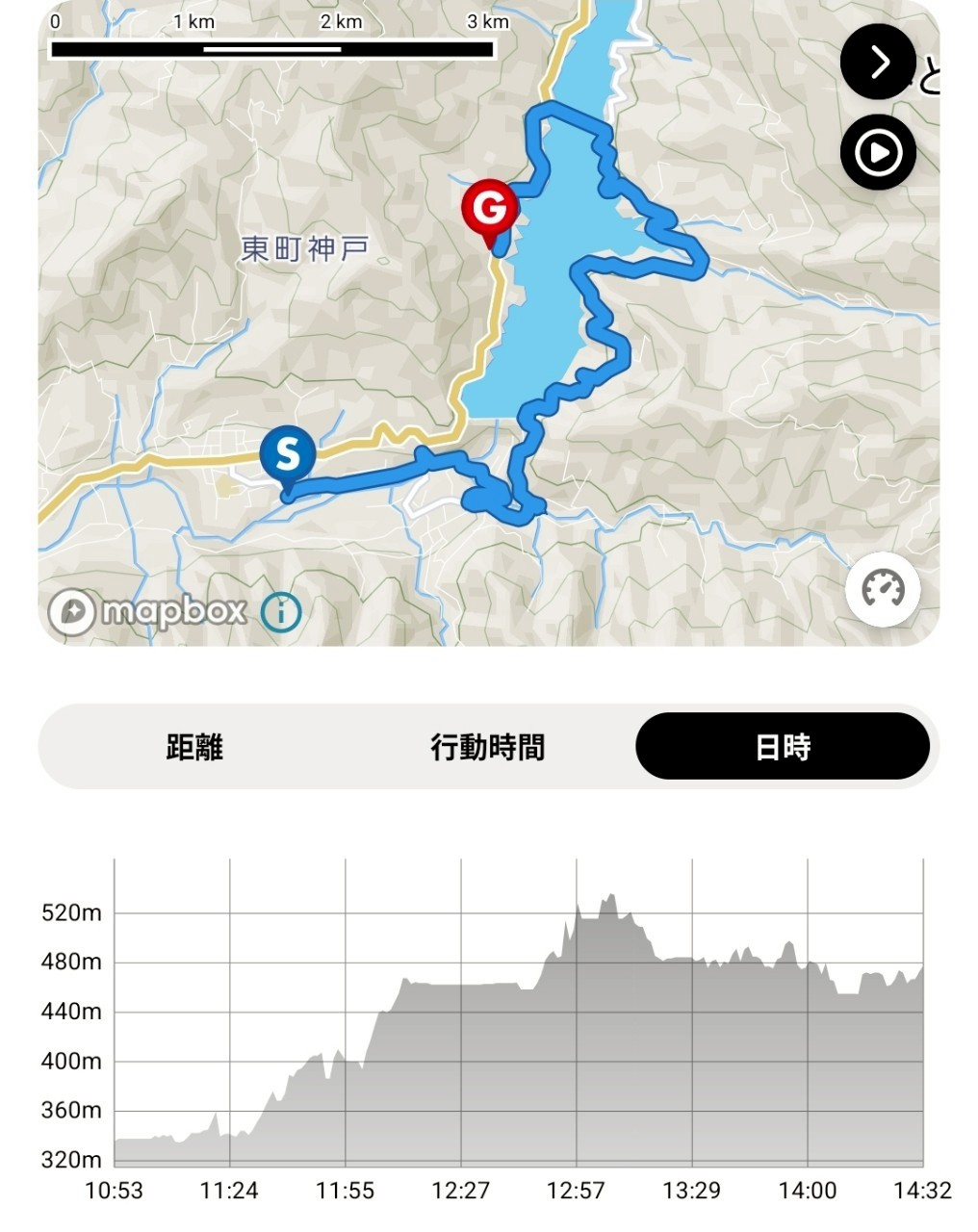Tap the start marker S on the map
Image resolution: width=978 pixels, height=1232 pixels.
[x=288, y=455]
